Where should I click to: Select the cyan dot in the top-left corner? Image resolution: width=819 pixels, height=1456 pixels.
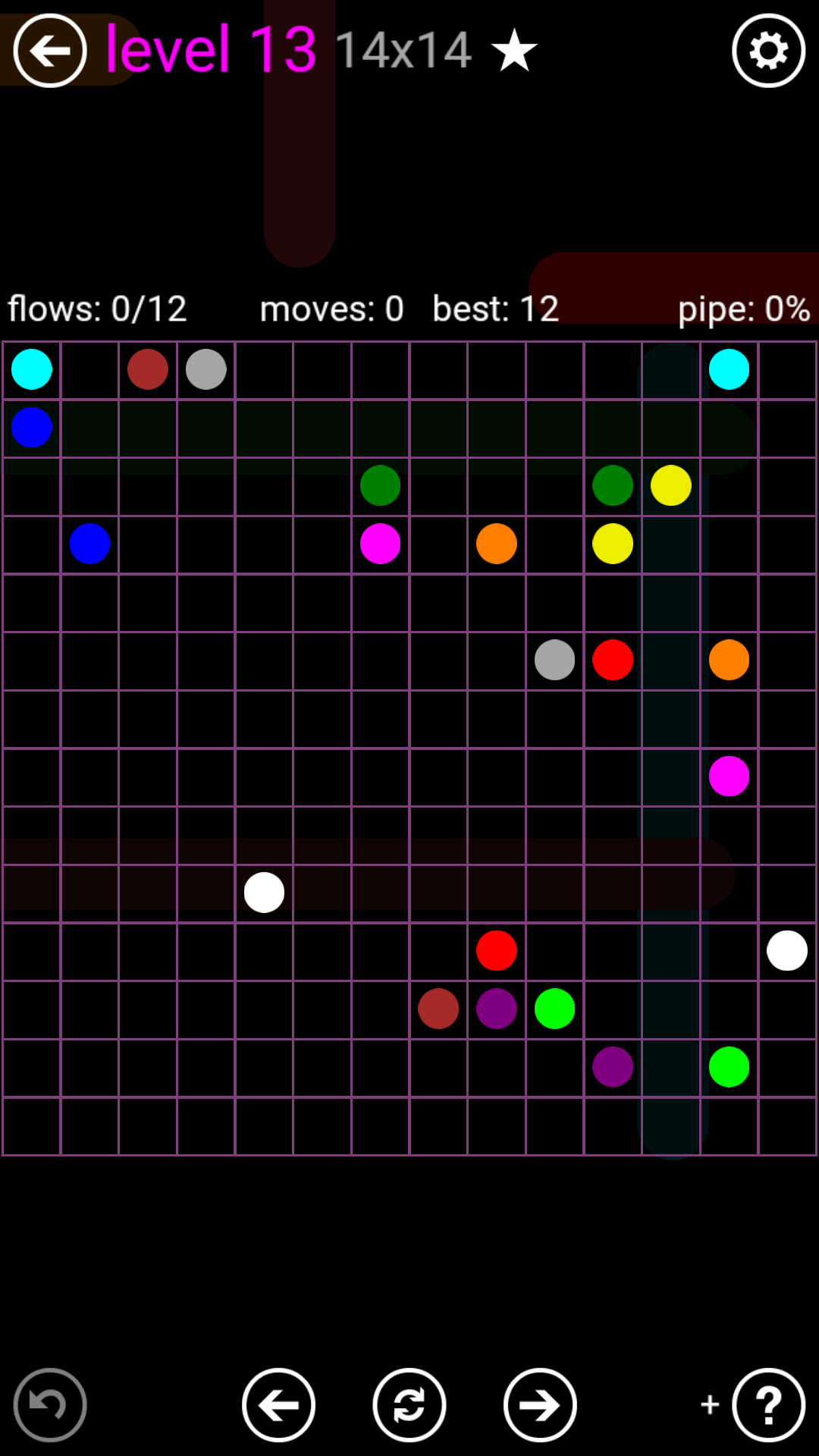point(32,369)
